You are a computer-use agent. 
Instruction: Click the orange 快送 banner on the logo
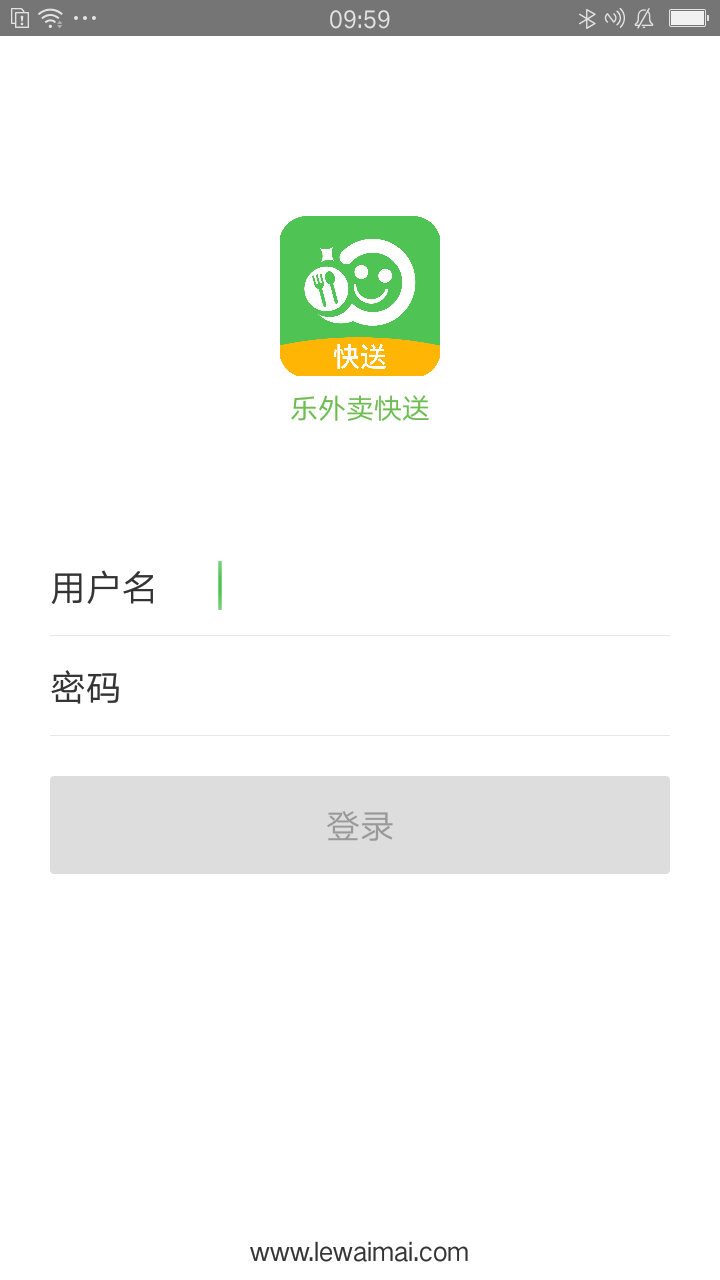click(x=360, y=356)
